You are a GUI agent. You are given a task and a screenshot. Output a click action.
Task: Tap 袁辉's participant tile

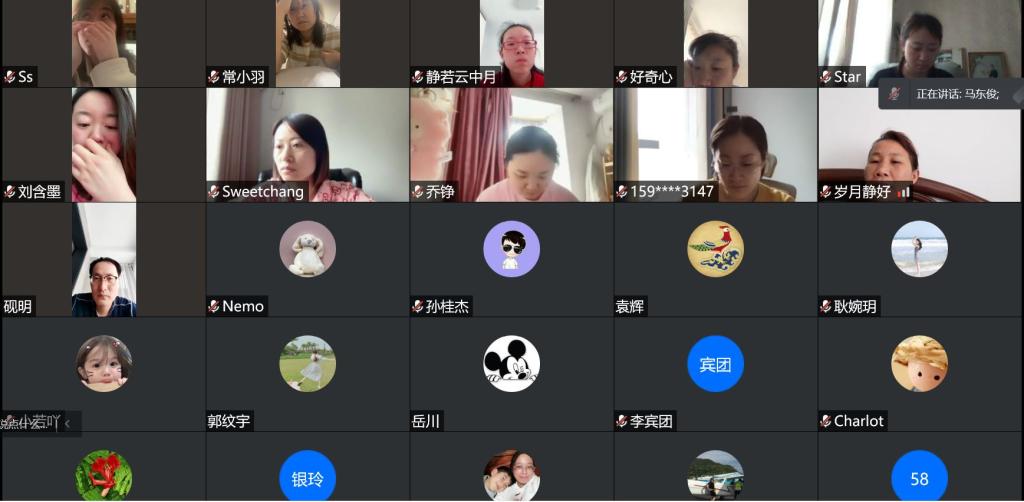pos(715,260)
